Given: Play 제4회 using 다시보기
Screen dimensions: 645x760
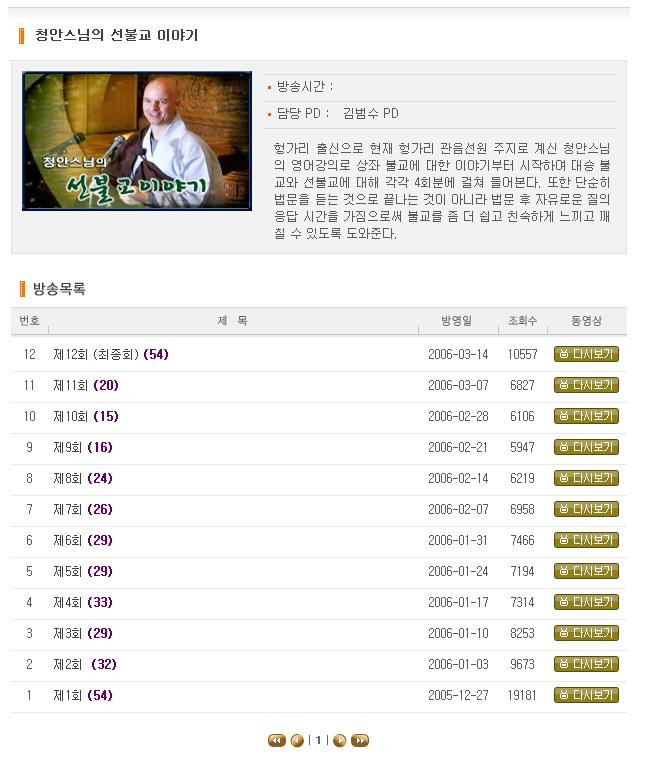Looking at the screenshot, I should coord(586,602).
